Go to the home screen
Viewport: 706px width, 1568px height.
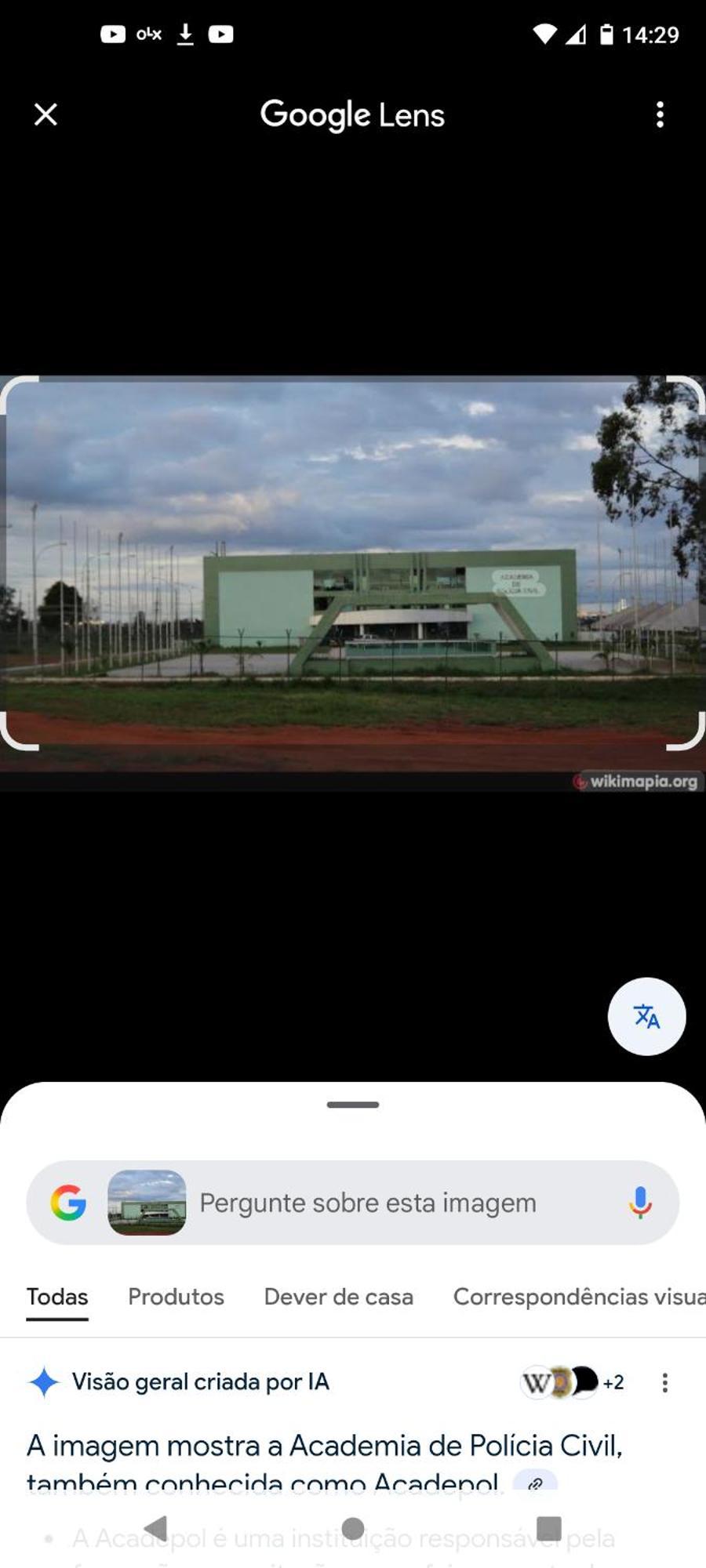tap(353, 1528)
